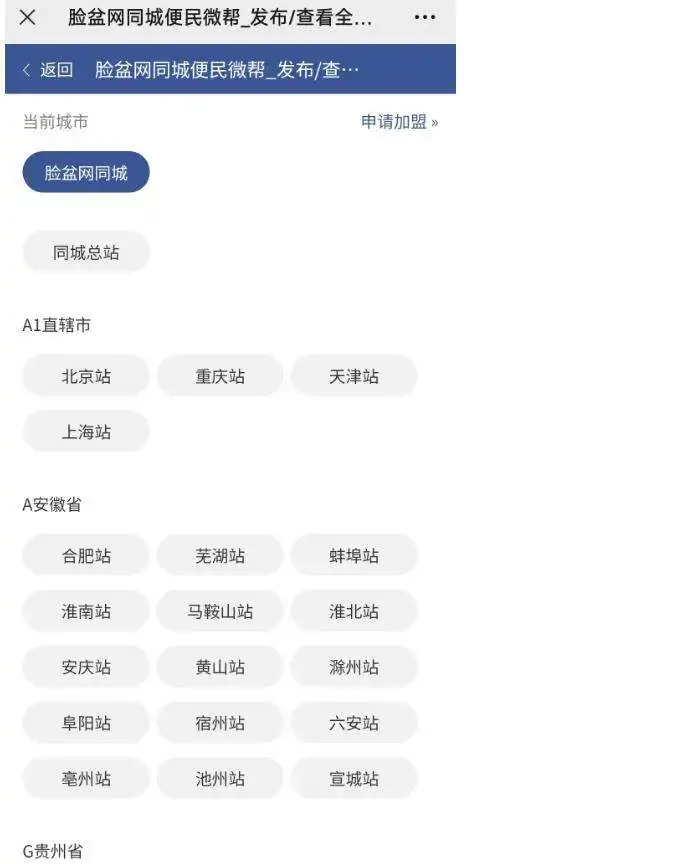Choose 安庆站
The width and height of the screenshot is (684, 864).
point(86,667)
